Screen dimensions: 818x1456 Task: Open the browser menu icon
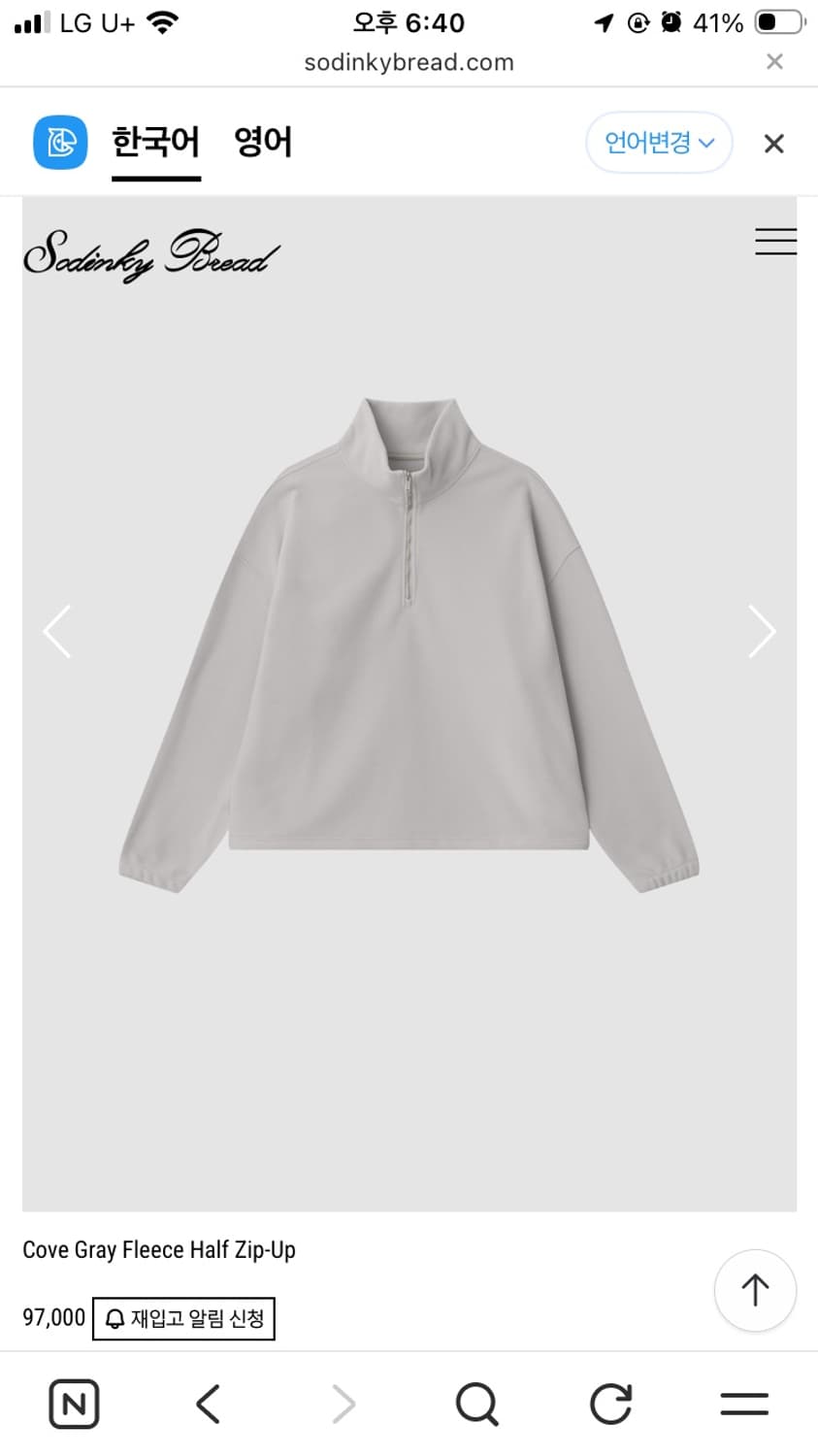[743, 1404]
